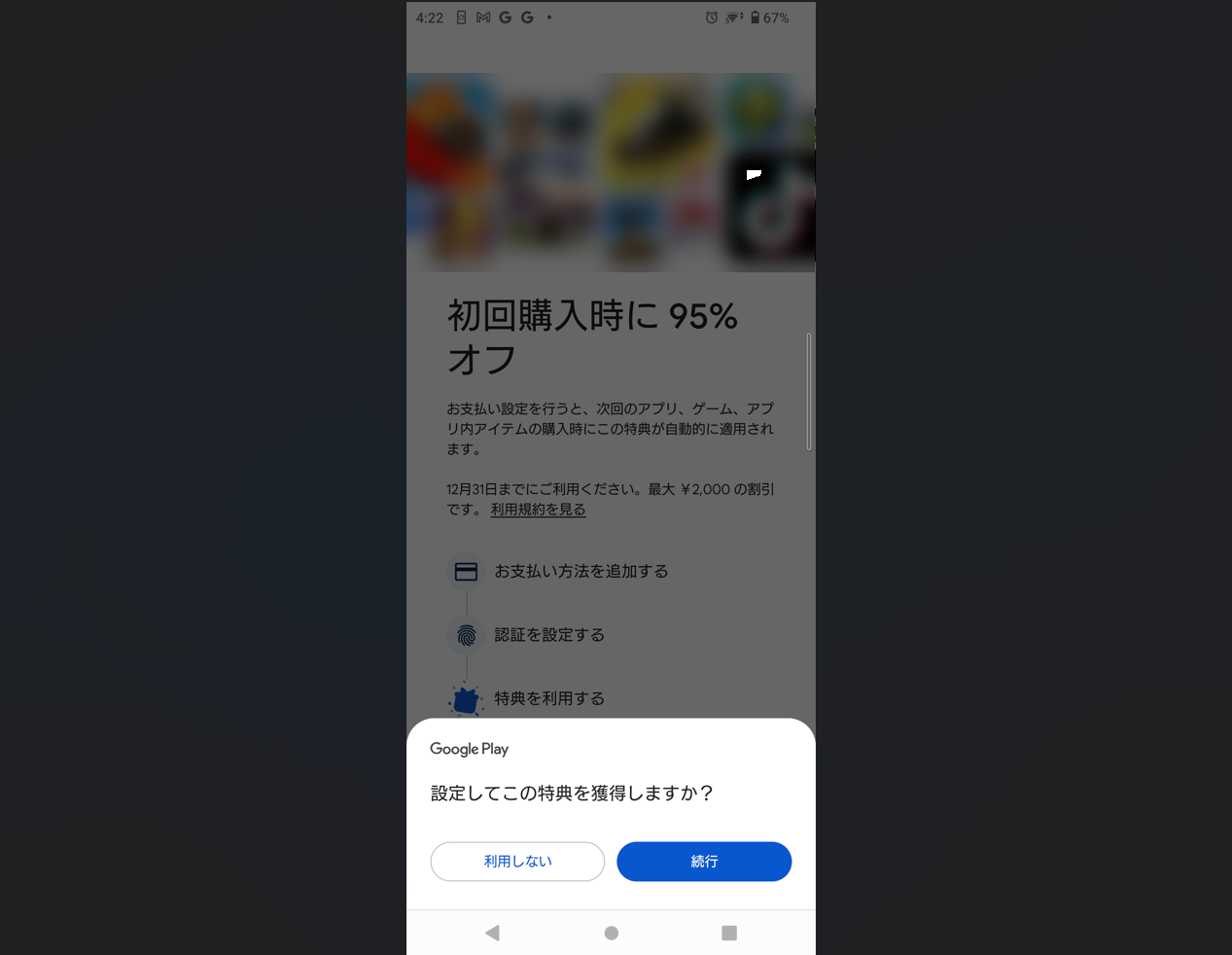
Task: Tap 続行 to continue setup
Action: pos(703,862)
